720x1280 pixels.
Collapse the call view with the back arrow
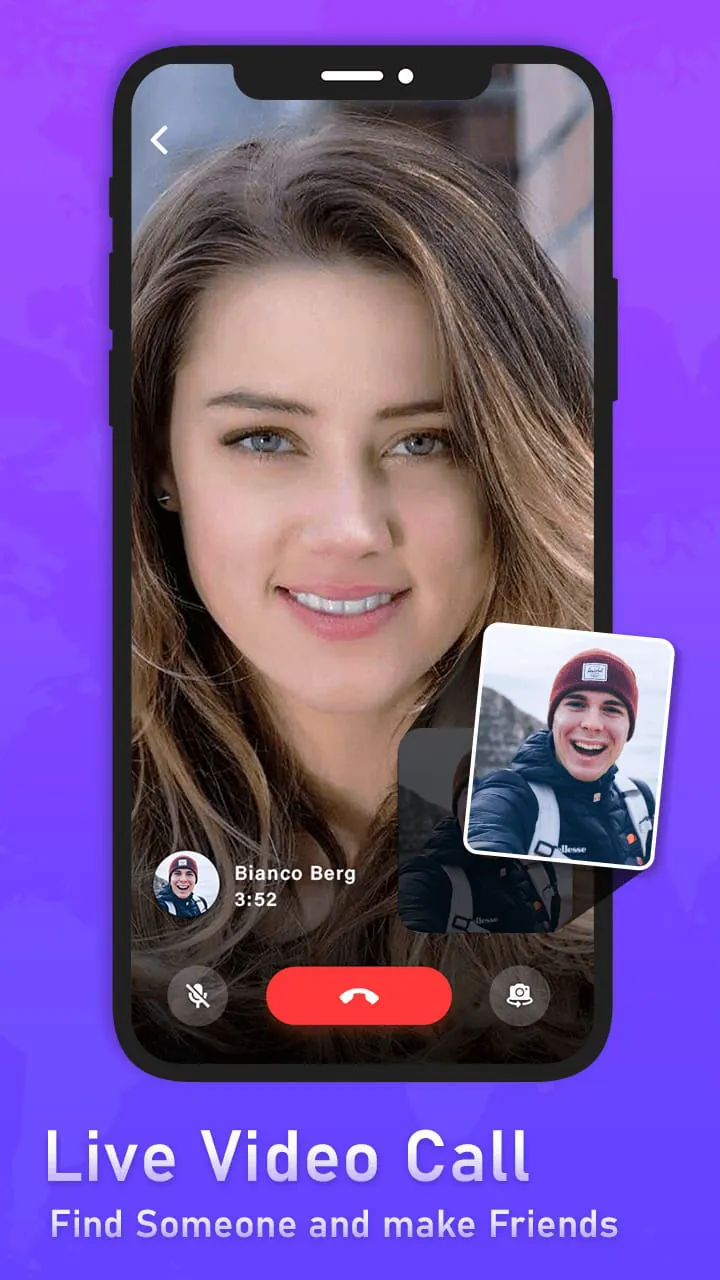(x=158, y=140)
